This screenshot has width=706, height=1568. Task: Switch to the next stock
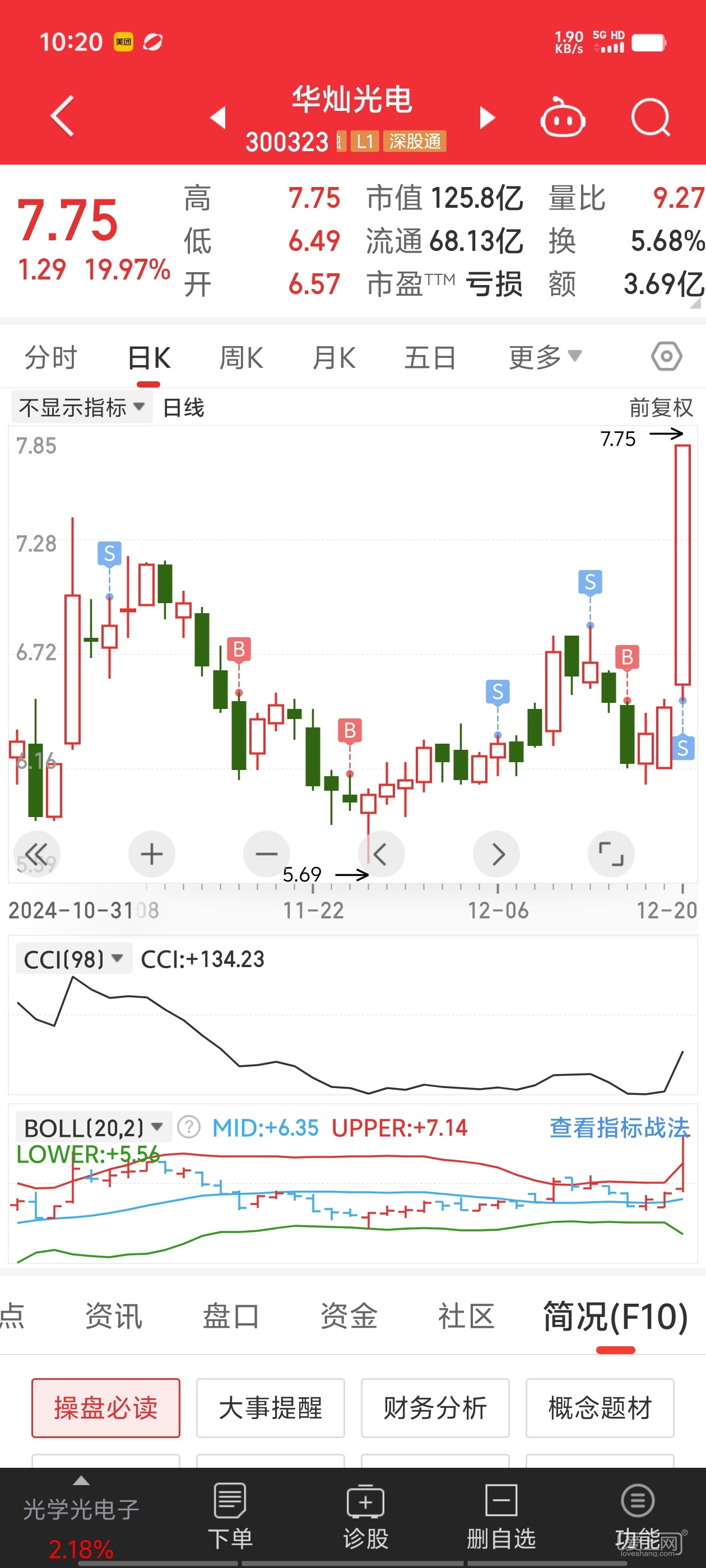point(487,117)
